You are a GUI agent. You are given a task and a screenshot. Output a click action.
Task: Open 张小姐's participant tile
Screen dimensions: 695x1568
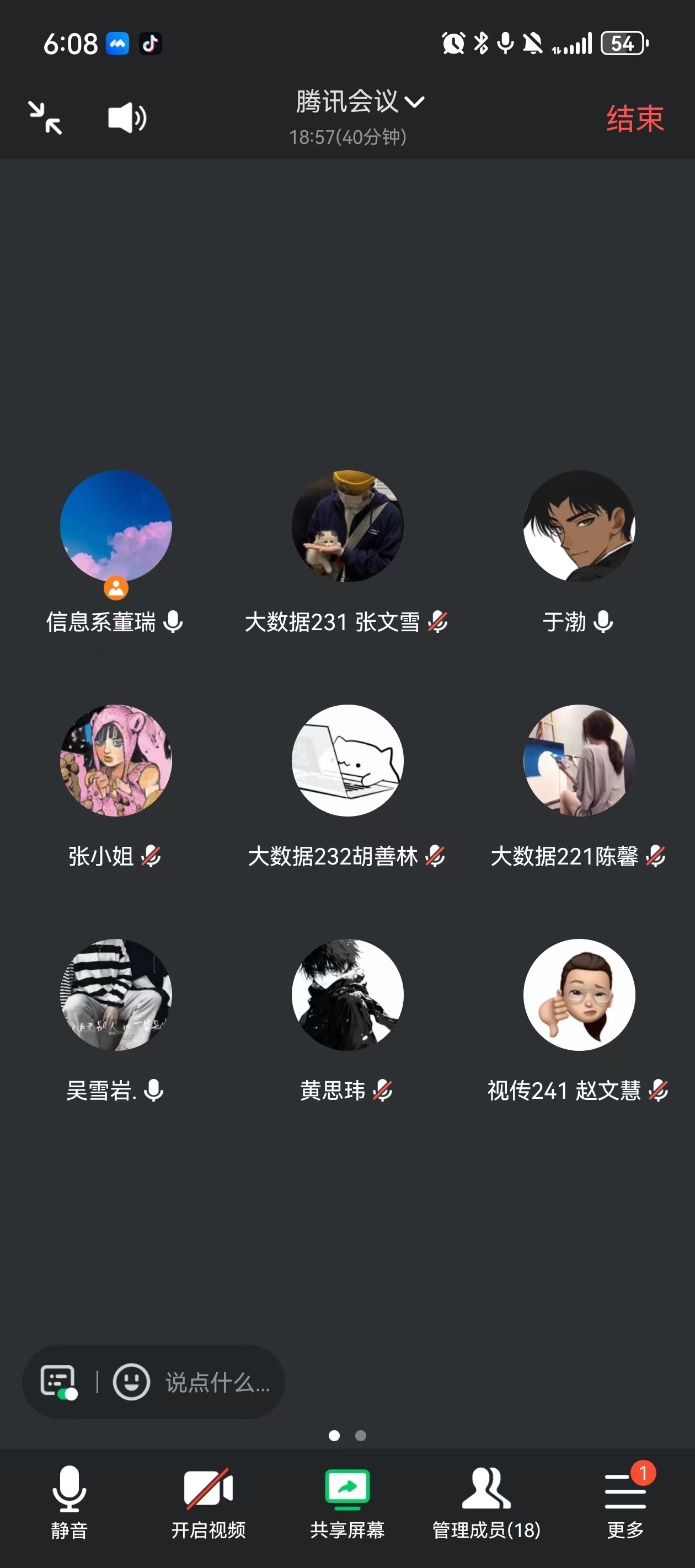click(x=116, y=760)
